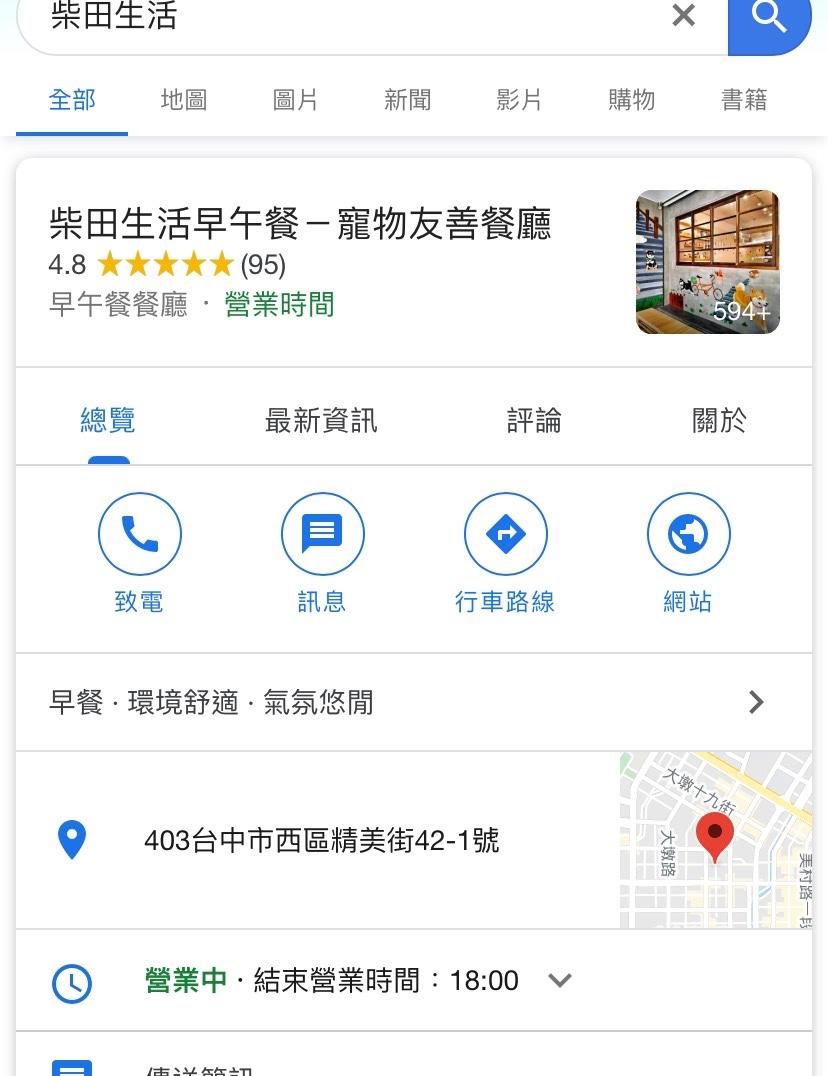The height and width of the screenshot is (1076, 828).
Task: Open the 評論 reviews tab
Action: click(534, 421)
